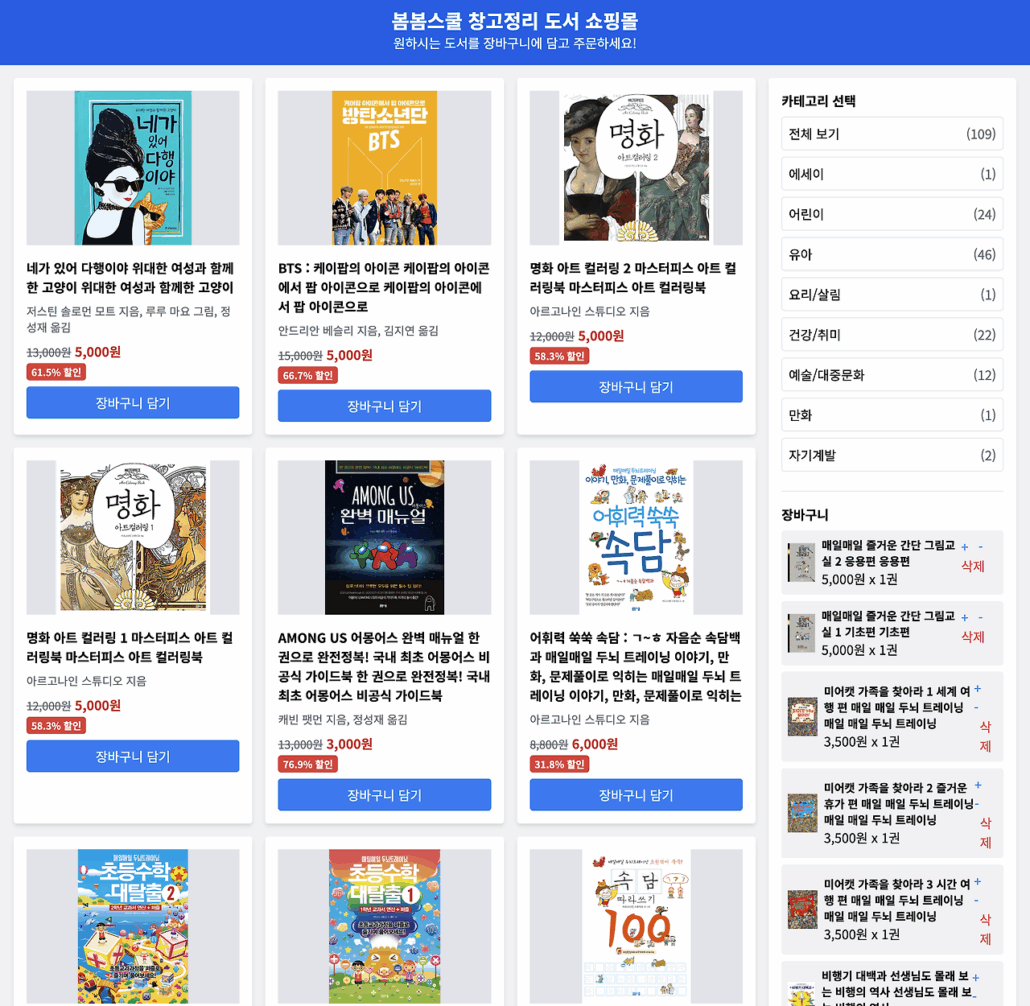1030x1006 pixels.
Task: Add the BTS book to cart
Action: pos(384,406)
